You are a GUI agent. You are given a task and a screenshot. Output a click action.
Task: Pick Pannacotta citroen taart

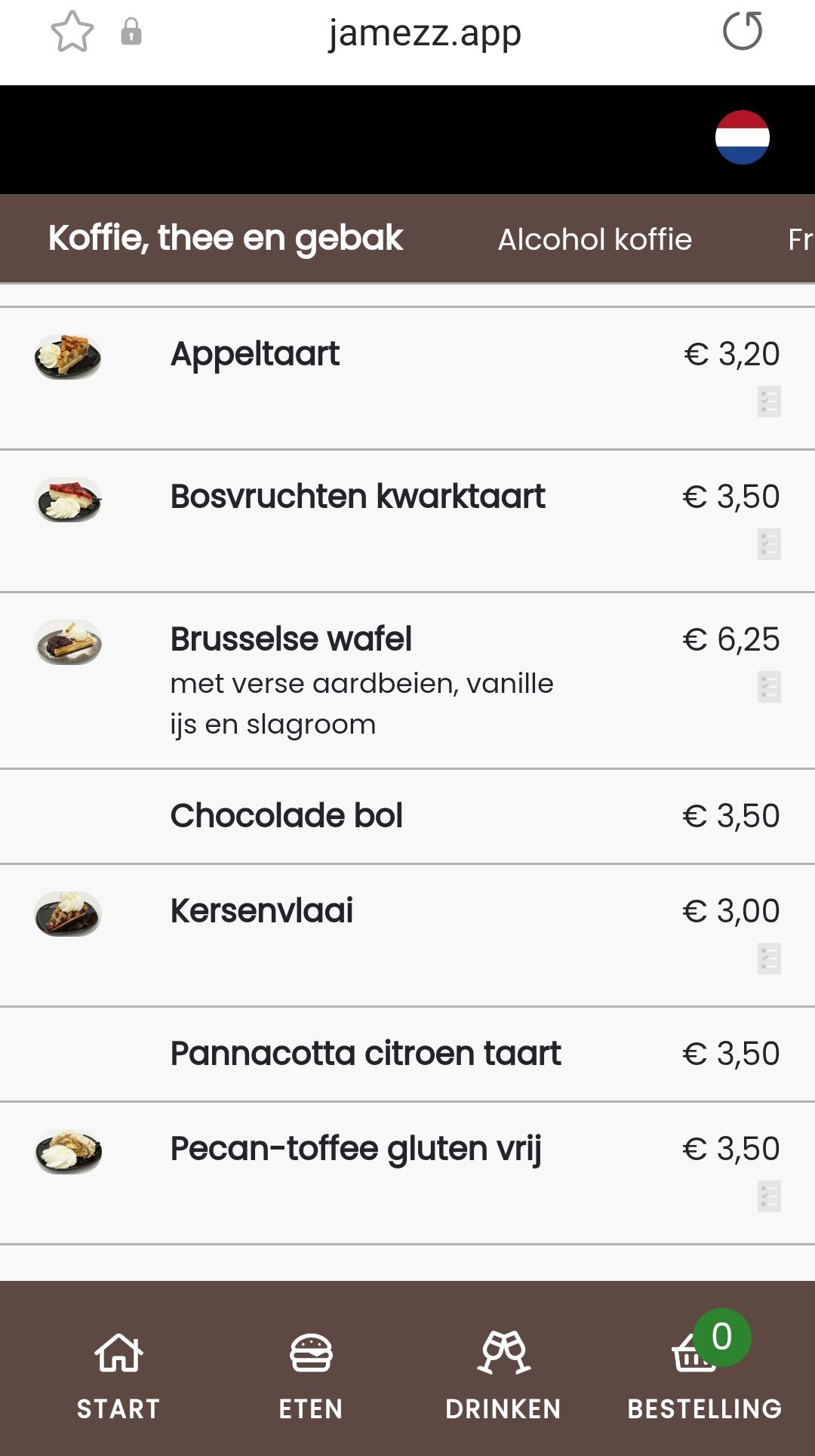(407, 1054)
